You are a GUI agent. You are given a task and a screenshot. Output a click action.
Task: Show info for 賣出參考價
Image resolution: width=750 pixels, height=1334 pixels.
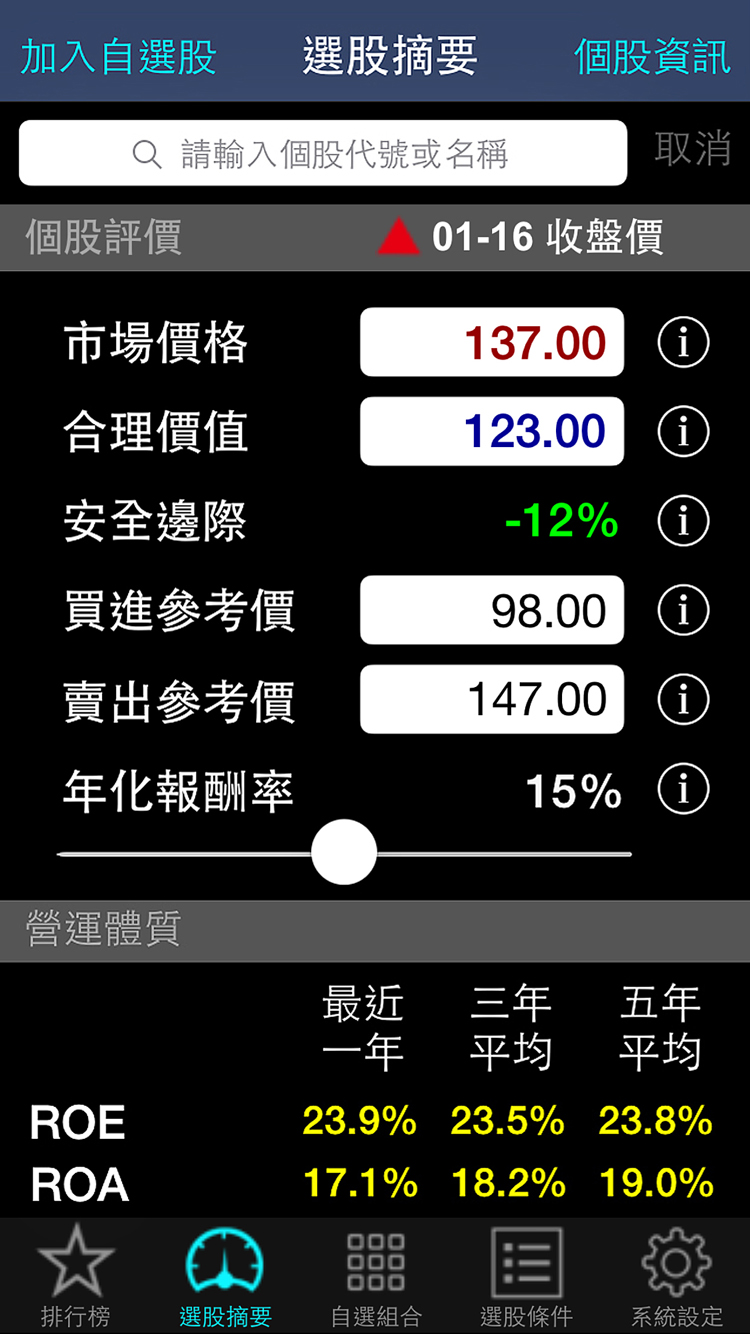(683, 699)
